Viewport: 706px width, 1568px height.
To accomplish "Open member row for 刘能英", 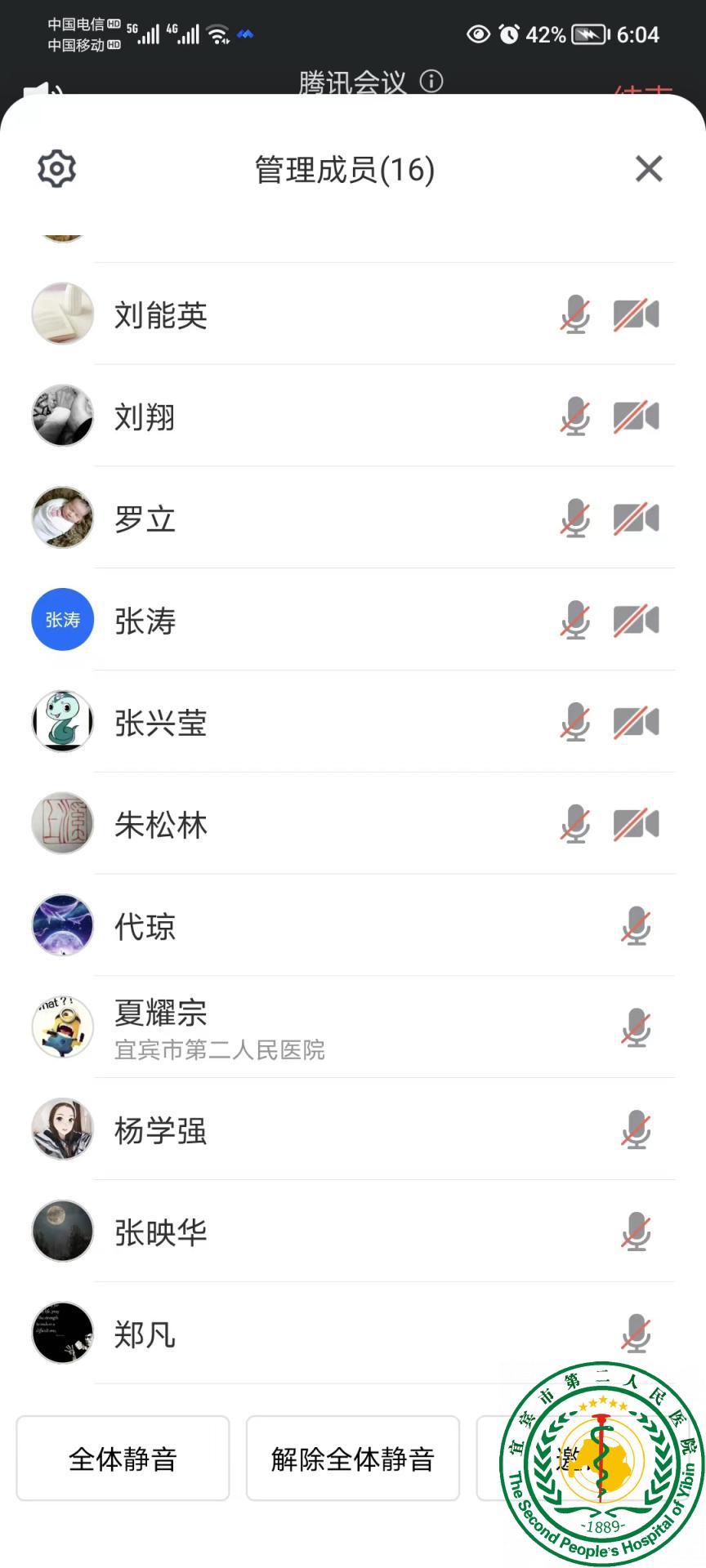I will pyautogui.click(x=162, y=315).
